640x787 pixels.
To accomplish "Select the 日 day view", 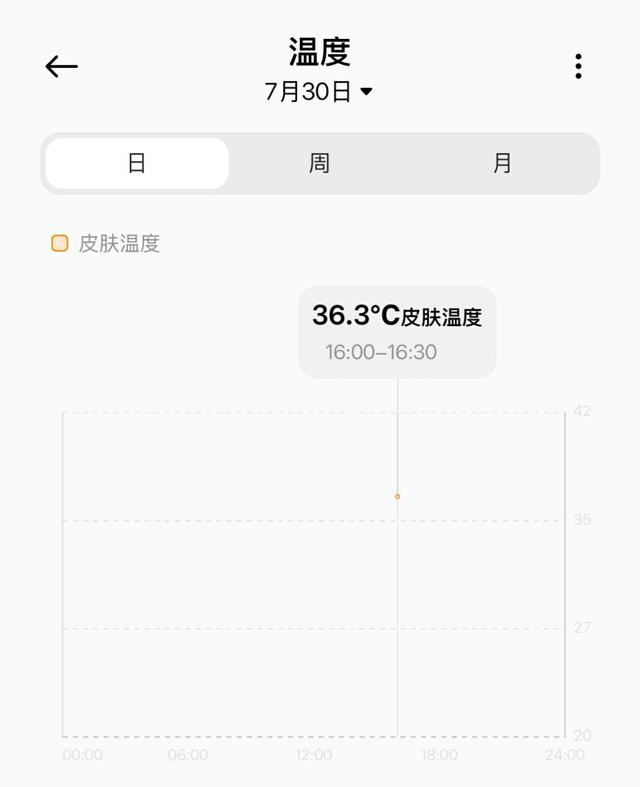I will point(137,163).
